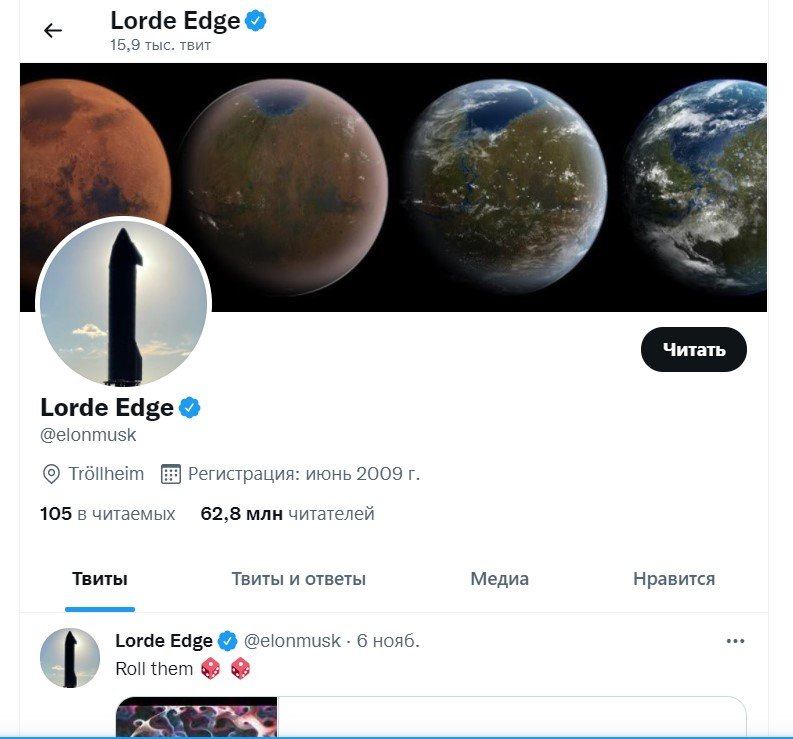The height and width of the screenshot is (739, 793).
Task: View the 105 в читаемых list
Action: coord(107,514)
